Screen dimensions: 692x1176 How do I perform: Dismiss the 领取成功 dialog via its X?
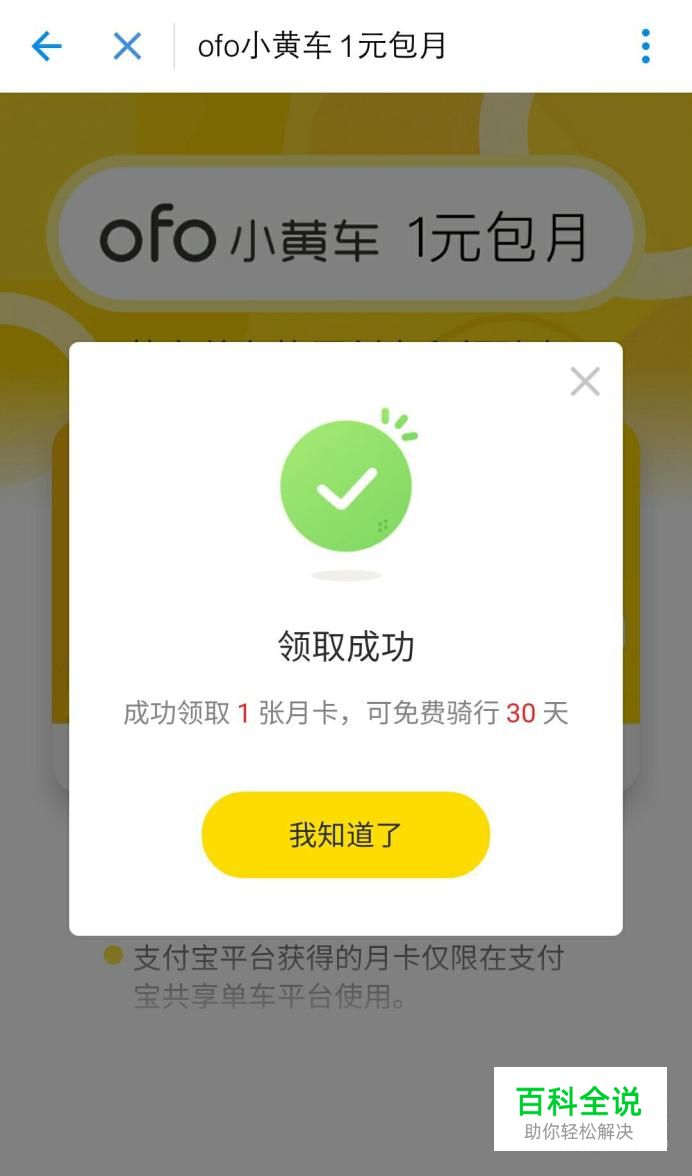(x=585, y=382)
